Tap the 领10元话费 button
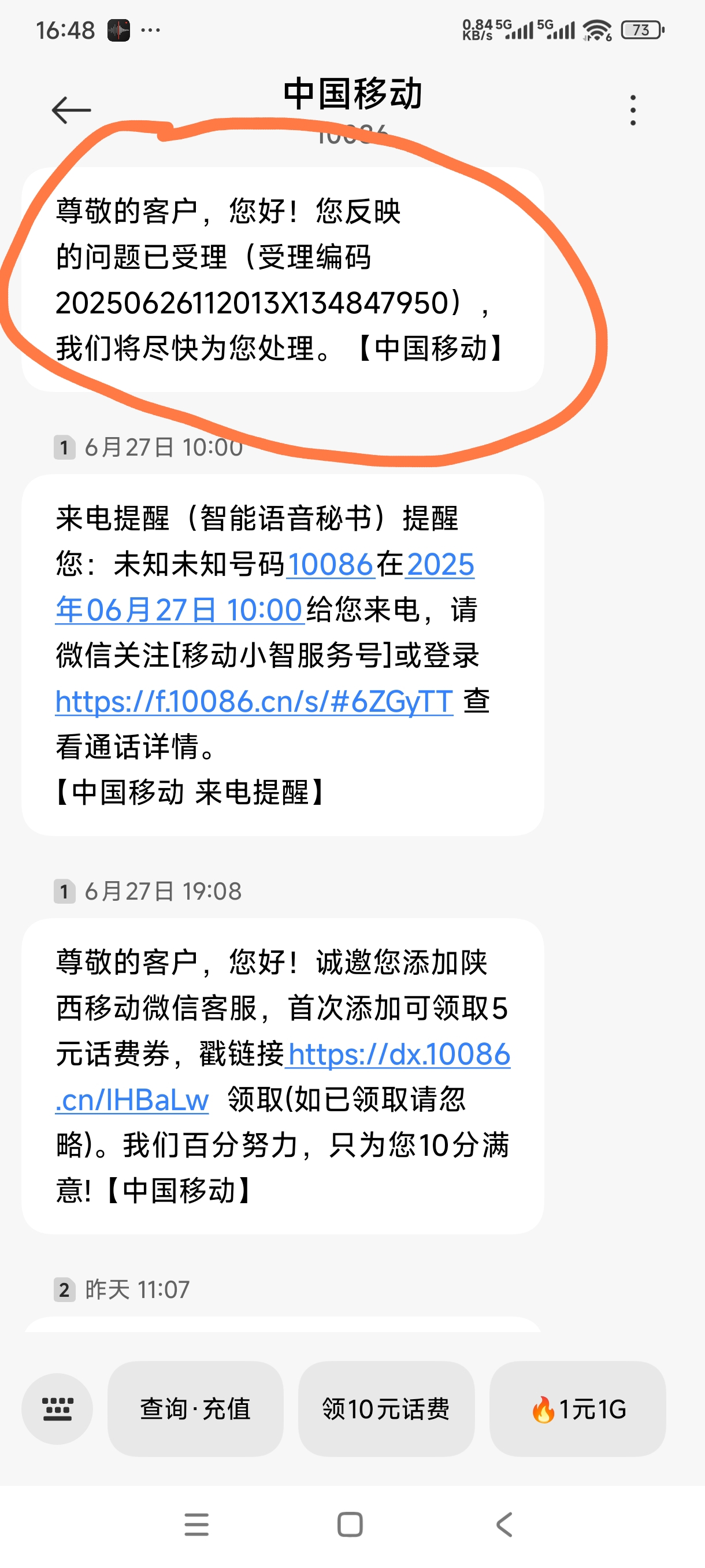705x1568 pixels. (385, 1408)
